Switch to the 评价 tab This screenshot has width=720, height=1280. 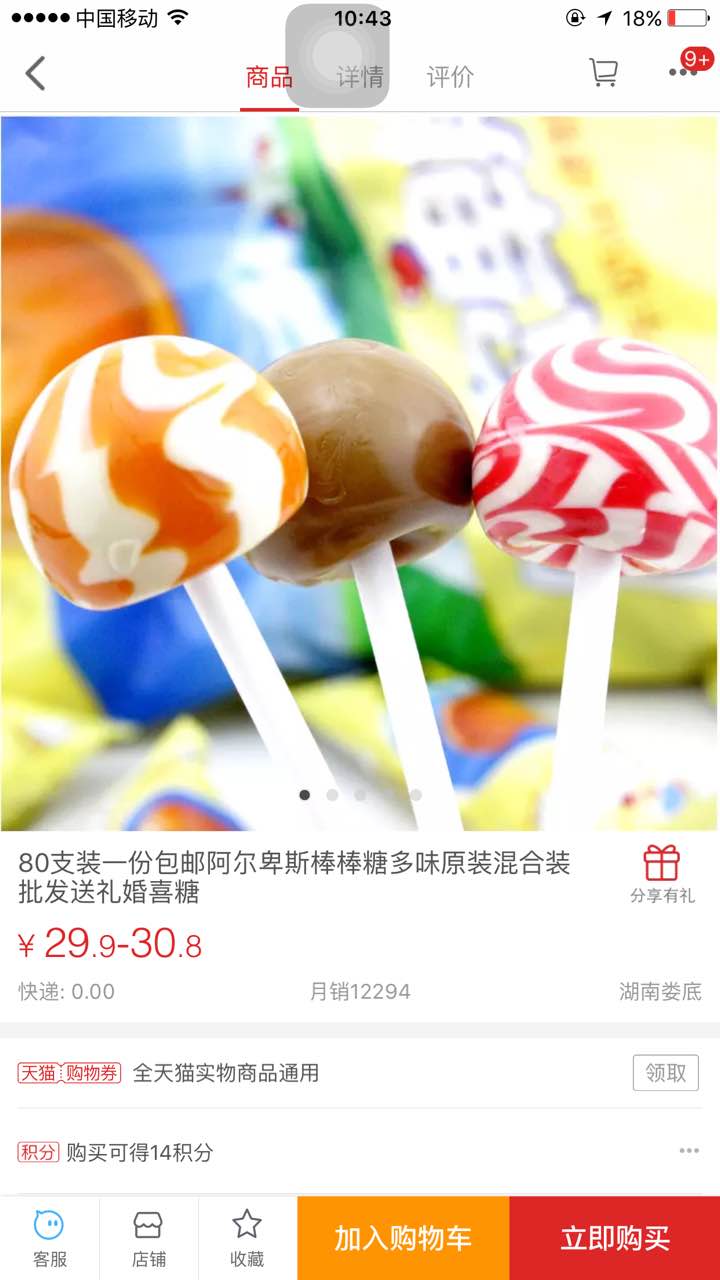(x=450, y=77)
